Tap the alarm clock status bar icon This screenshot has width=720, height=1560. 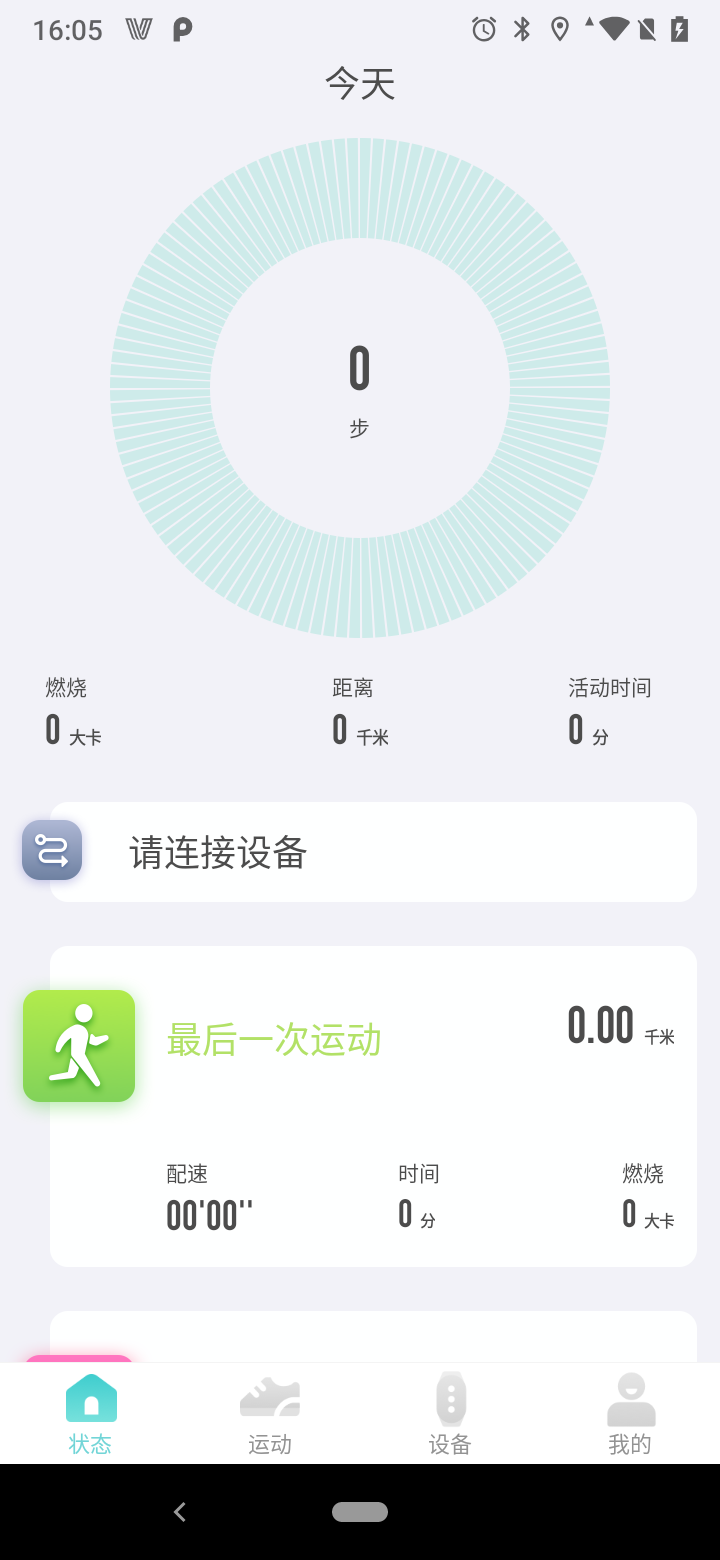(484, 29)
